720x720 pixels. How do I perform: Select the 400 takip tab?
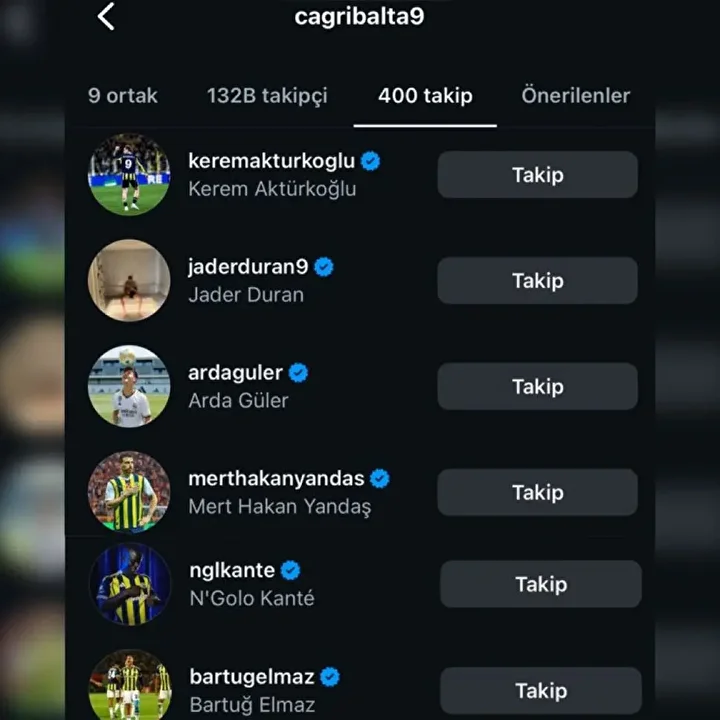tap(425, 96)
